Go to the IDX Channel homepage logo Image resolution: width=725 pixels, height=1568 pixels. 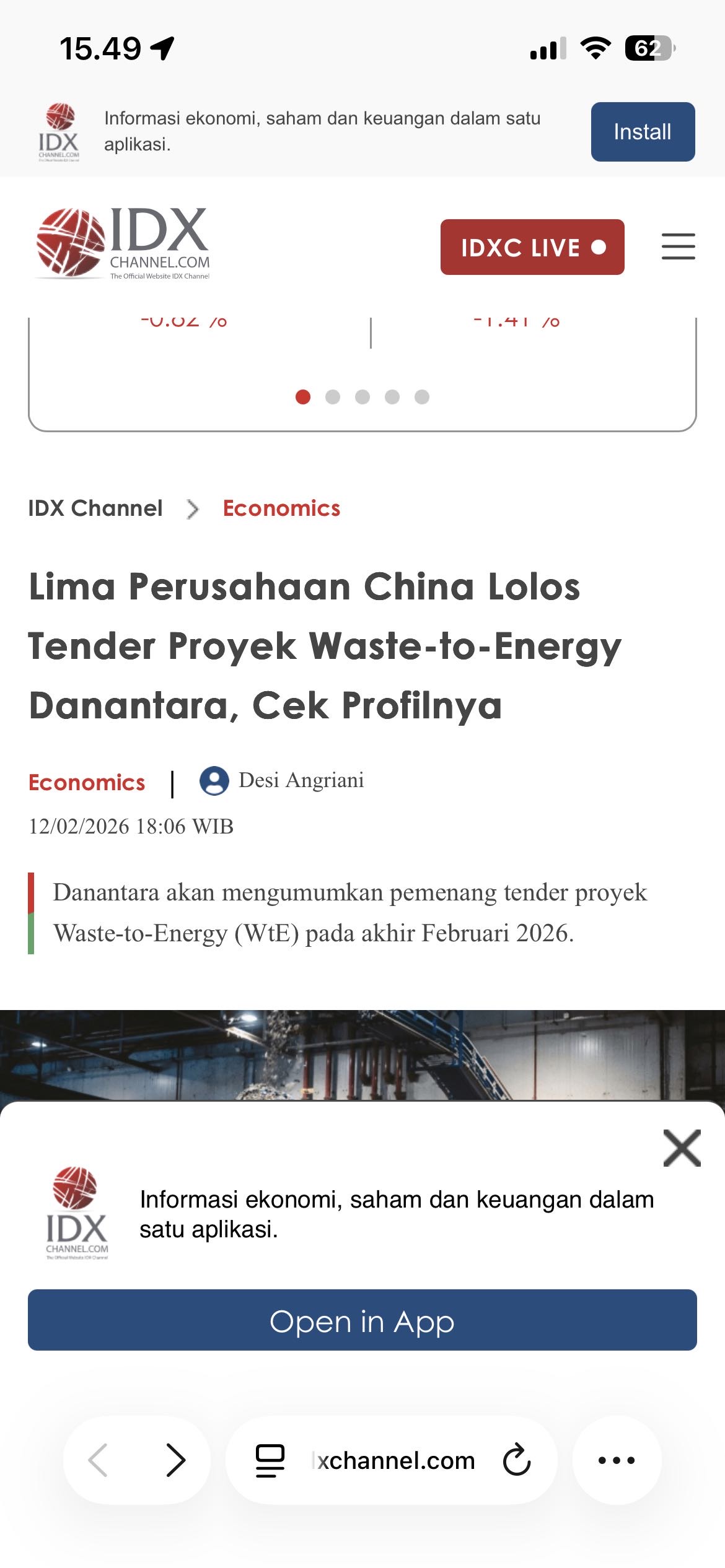tap(123, 243)
